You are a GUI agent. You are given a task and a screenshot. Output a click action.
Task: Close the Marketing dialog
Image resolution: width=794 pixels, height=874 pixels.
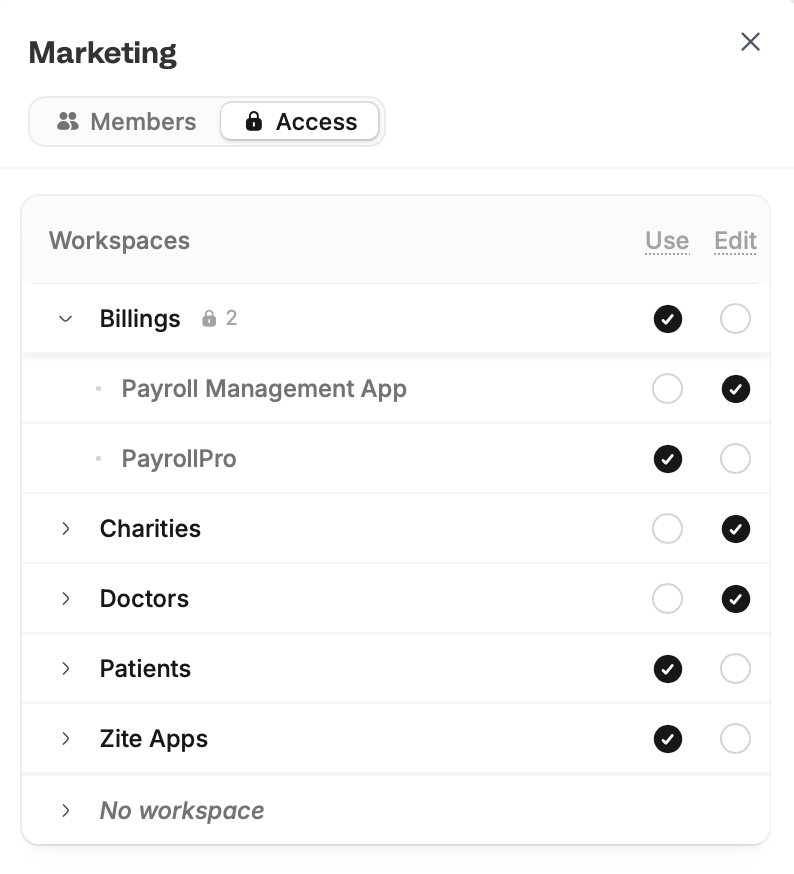[750, 42]
